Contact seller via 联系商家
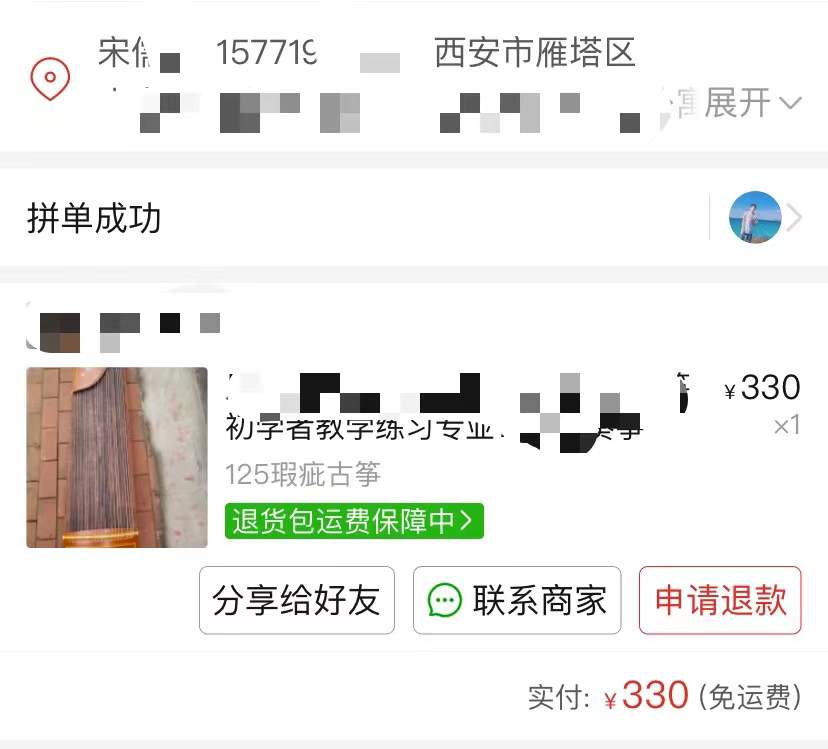Viewport: 828px width, 749px height. [517, 600]
